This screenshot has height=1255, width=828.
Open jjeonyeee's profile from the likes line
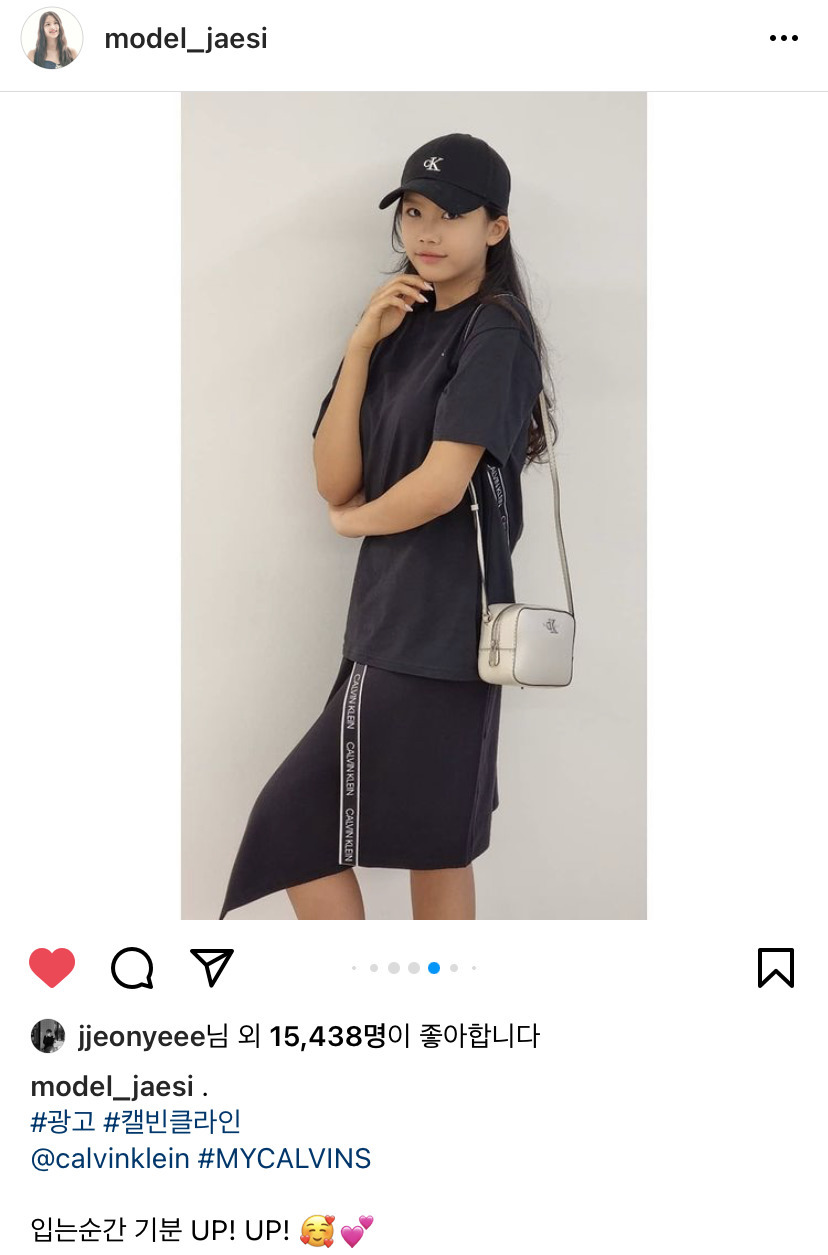click(140, 1036)
